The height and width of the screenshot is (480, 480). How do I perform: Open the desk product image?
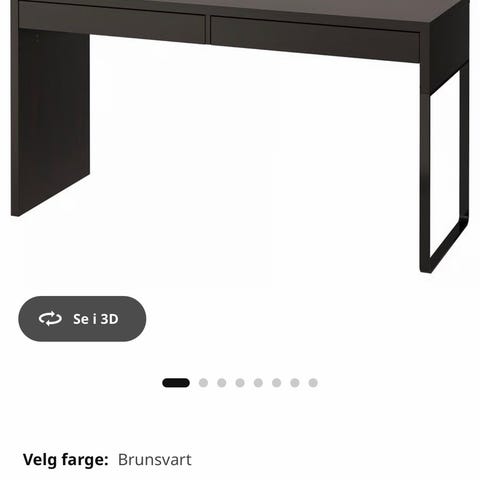tap(240, 137)
